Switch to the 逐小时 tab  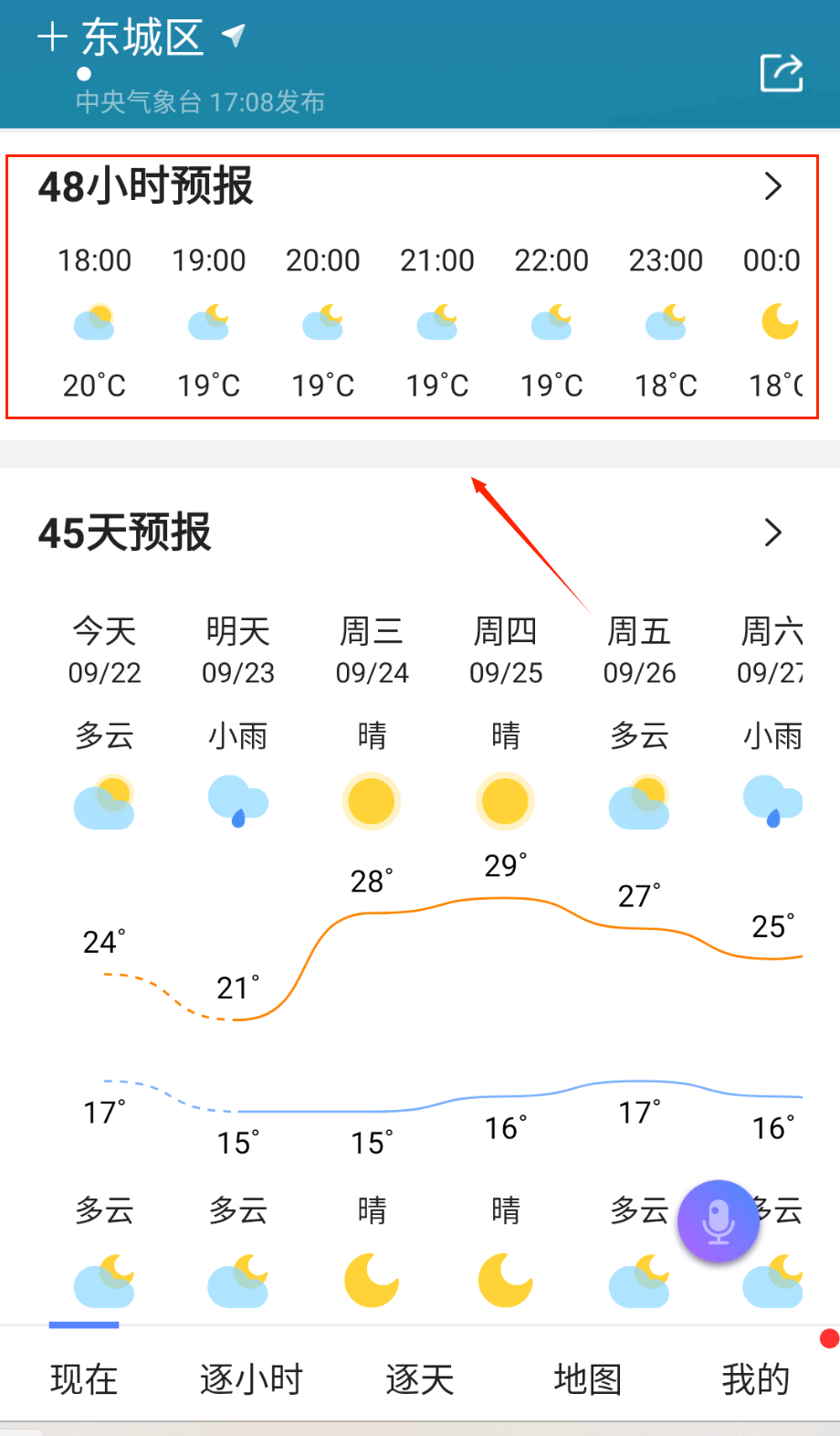[251, 1378]
